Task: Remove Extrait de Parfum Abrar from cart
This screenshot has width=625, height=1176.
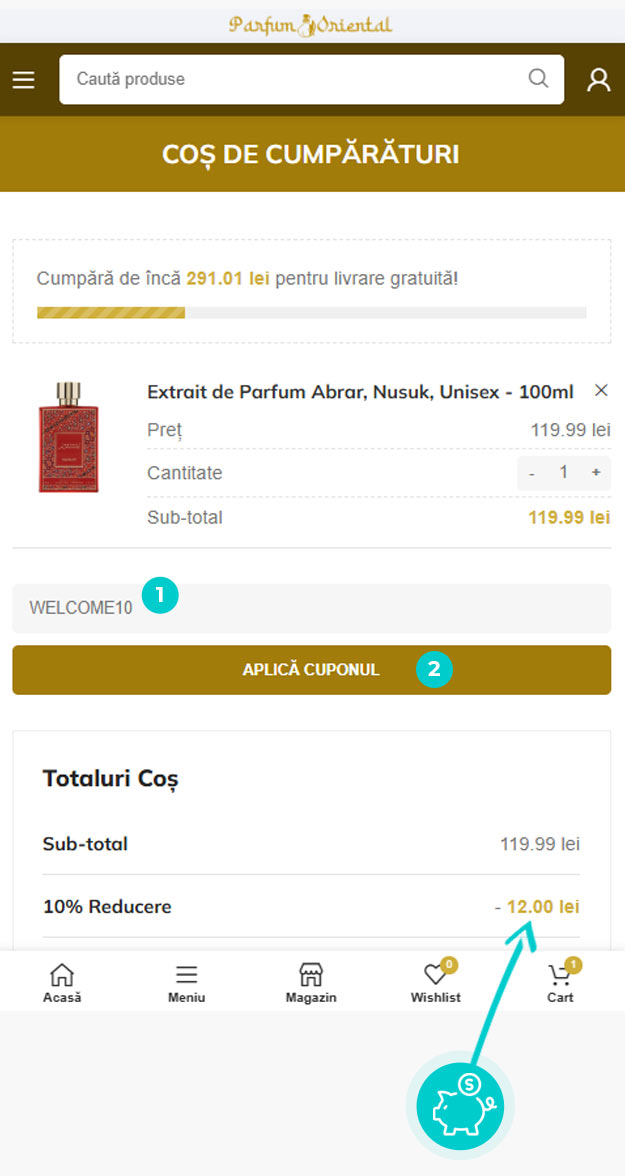Action: [601, 390]
